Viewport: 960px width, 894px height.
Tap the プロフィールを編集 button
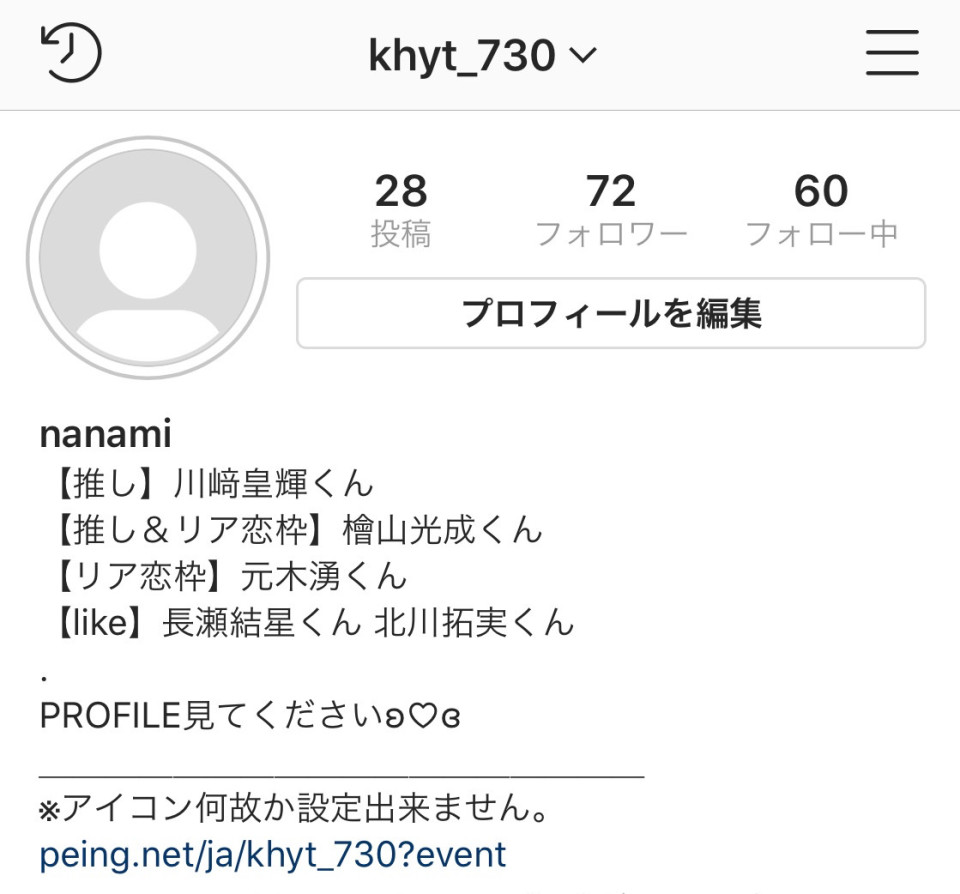coord(611,314)
